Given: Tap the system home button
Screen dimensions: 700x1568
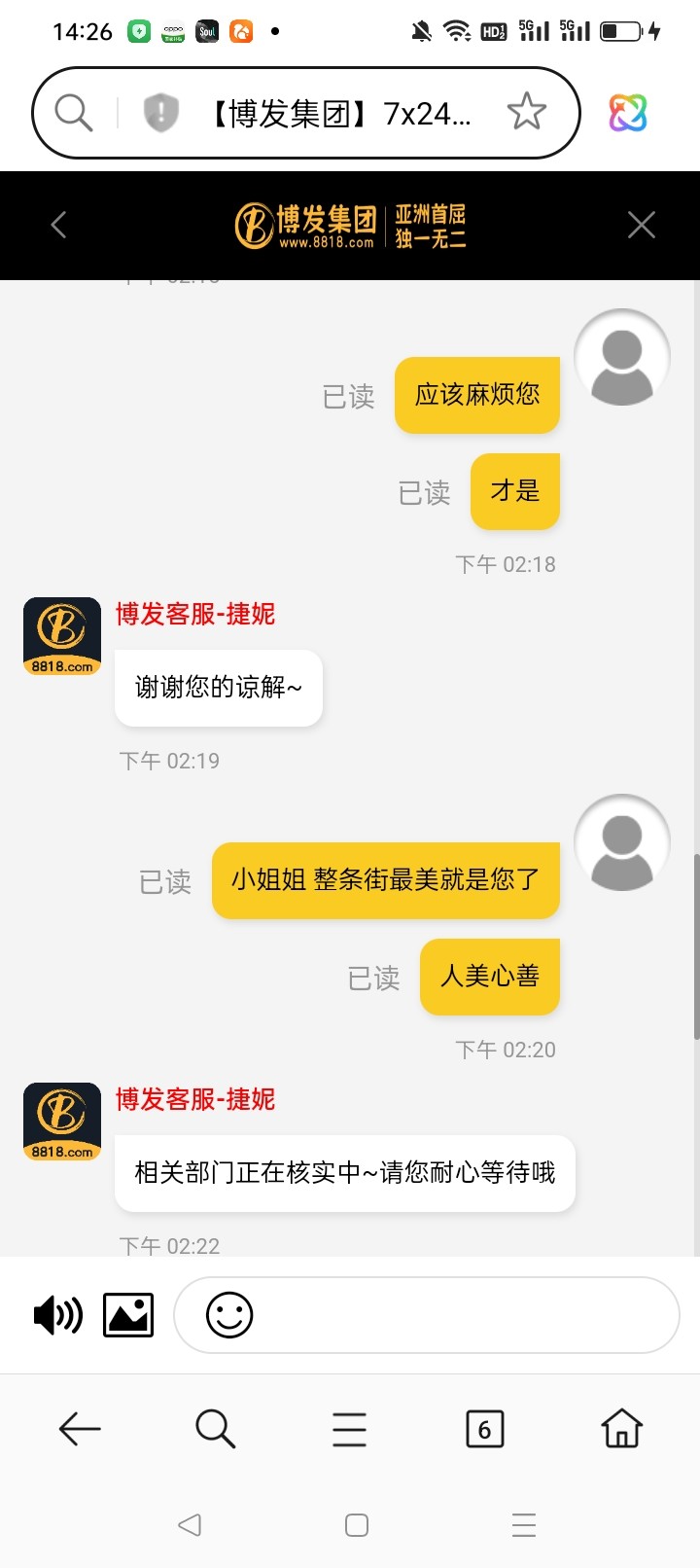Looking at the screenshot, I should pos(357,1525).
